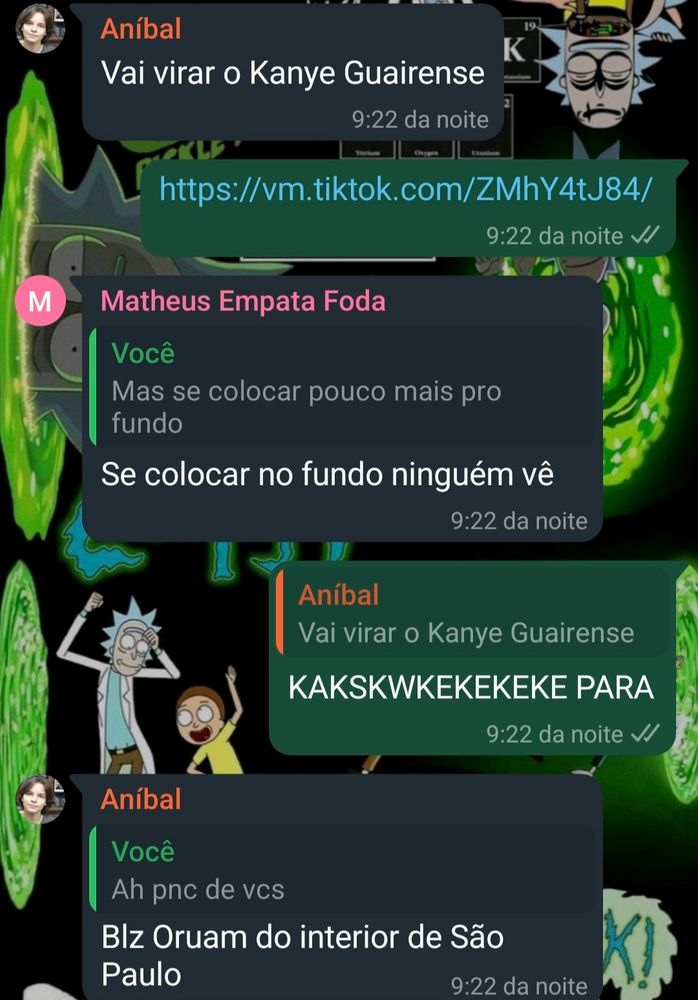Open Matheus Empata Foda's round M avatar

pyautogui.click(x=40, y=303)
